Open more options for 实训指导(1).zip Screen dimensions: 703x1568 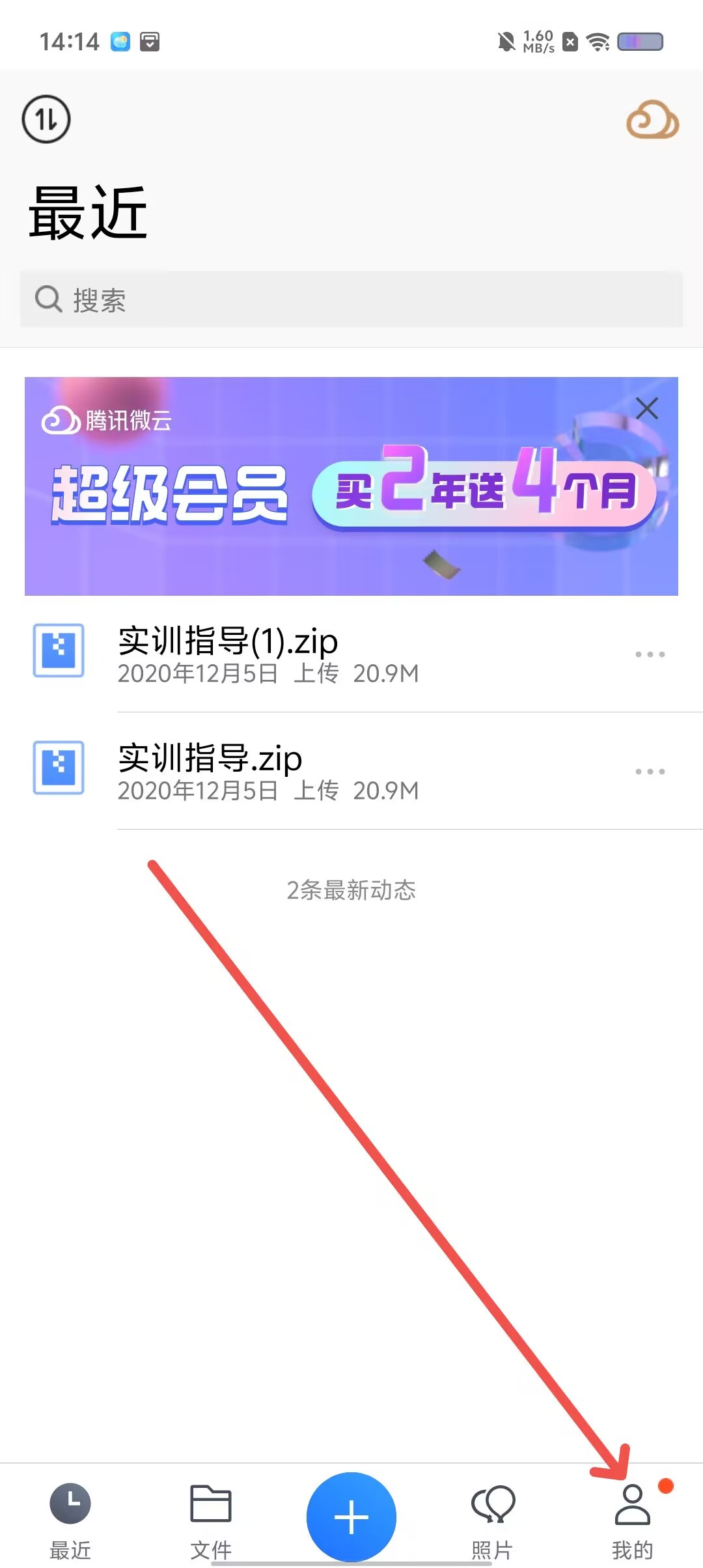click(x=650, y=654)
